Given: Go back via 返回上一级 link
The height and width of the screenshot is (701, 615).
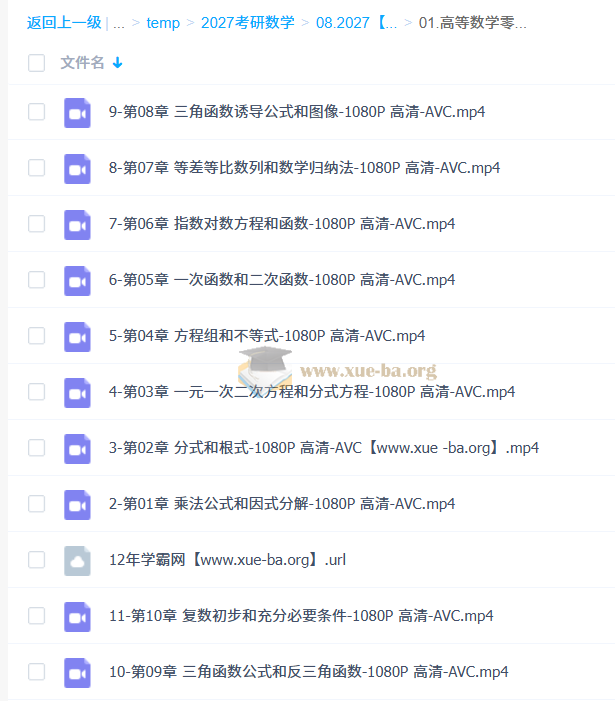Looking at the screenshot, I should pos(64,22).
